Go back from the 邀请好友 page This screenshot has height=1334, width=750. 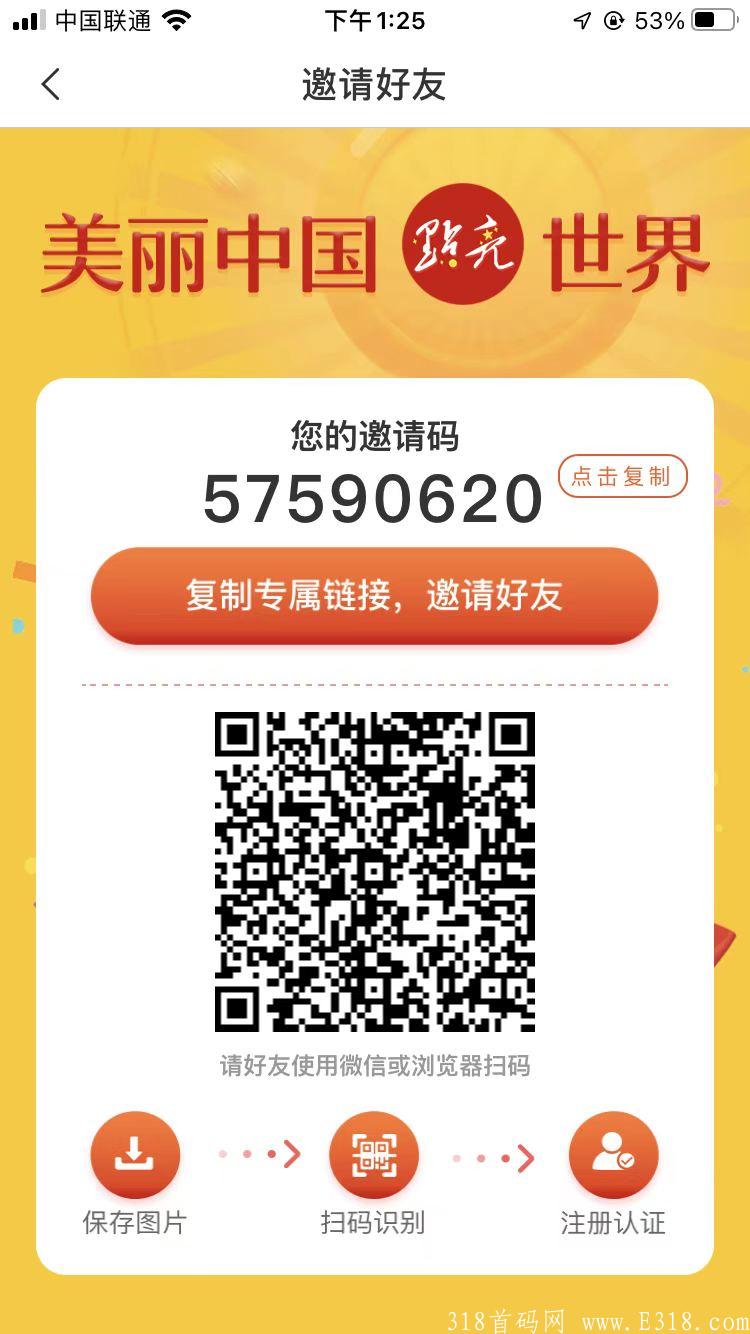[51, 85]
